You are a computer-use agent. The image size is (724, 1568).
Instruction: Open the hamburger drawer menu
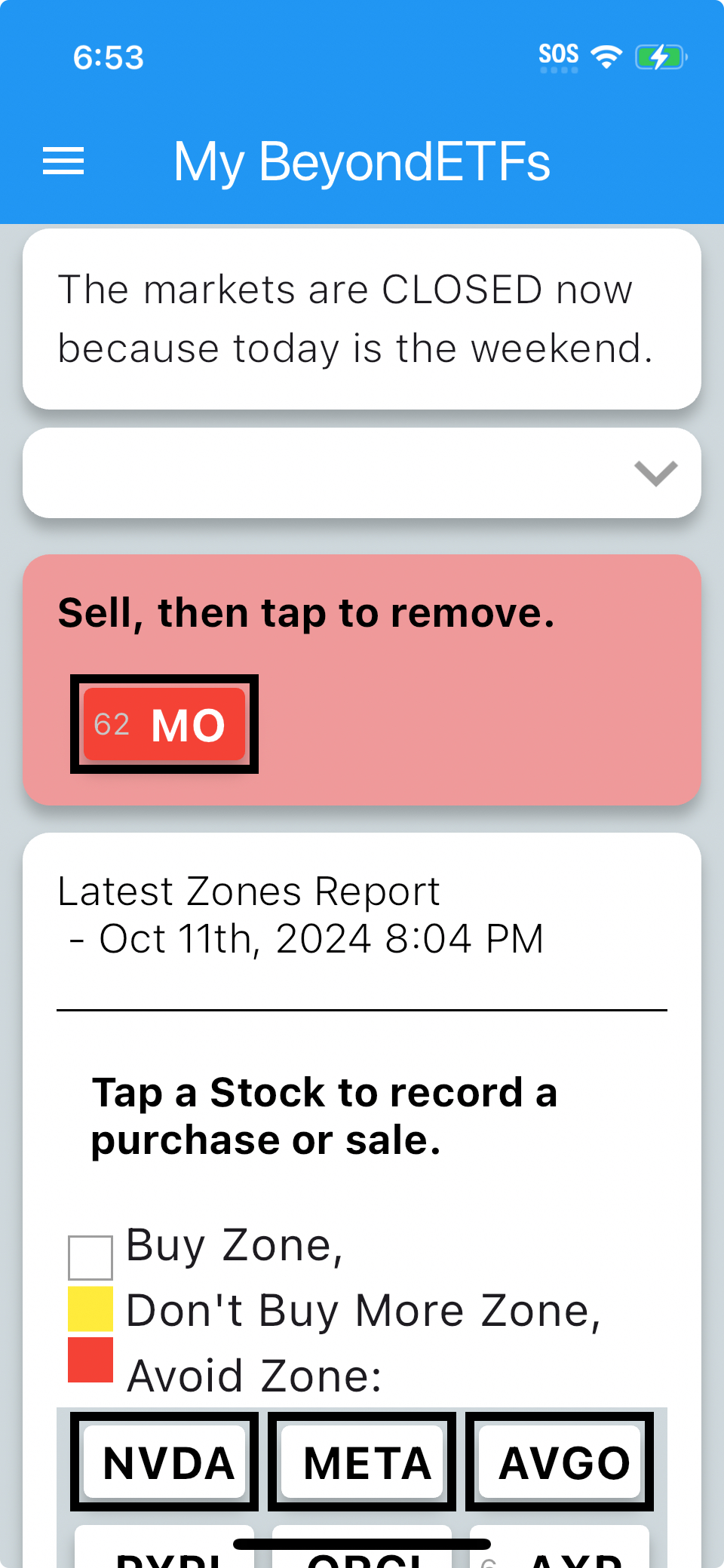pyautogui.click(x=63, y=161)
